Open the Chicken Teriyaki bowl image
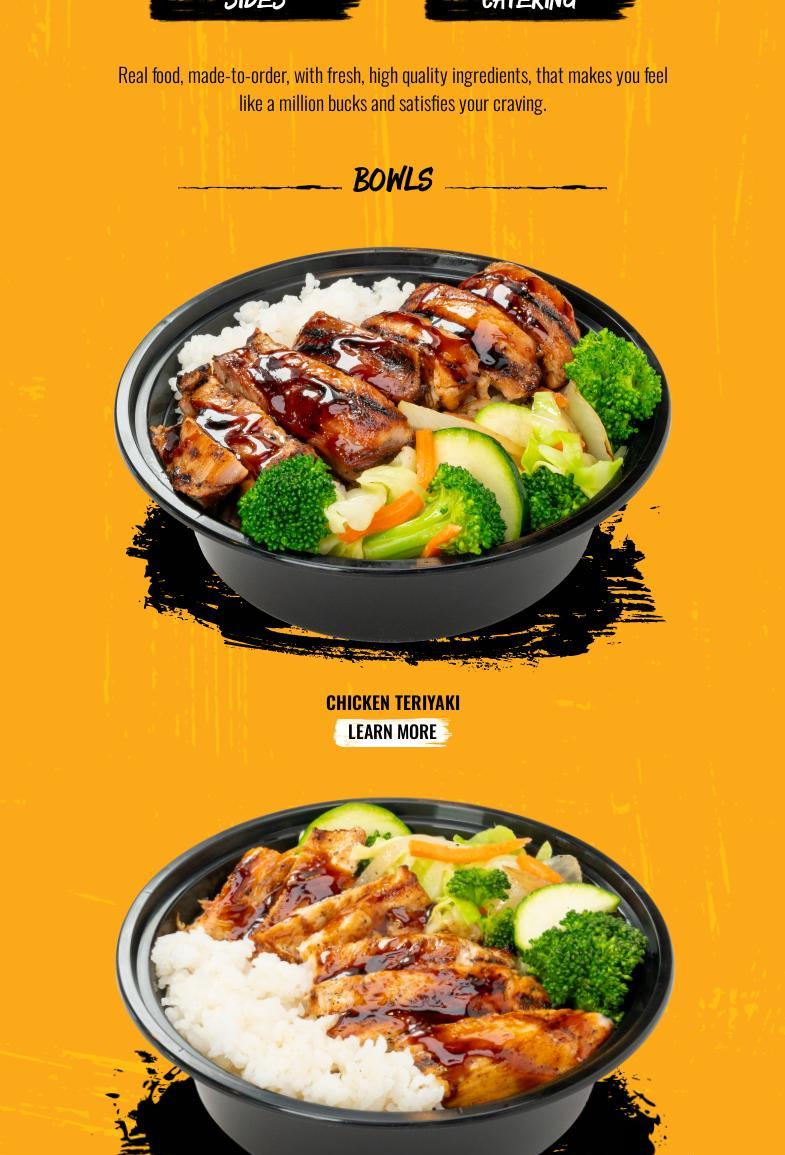This screenshot has width=785, height=1155. pos(392,440)
